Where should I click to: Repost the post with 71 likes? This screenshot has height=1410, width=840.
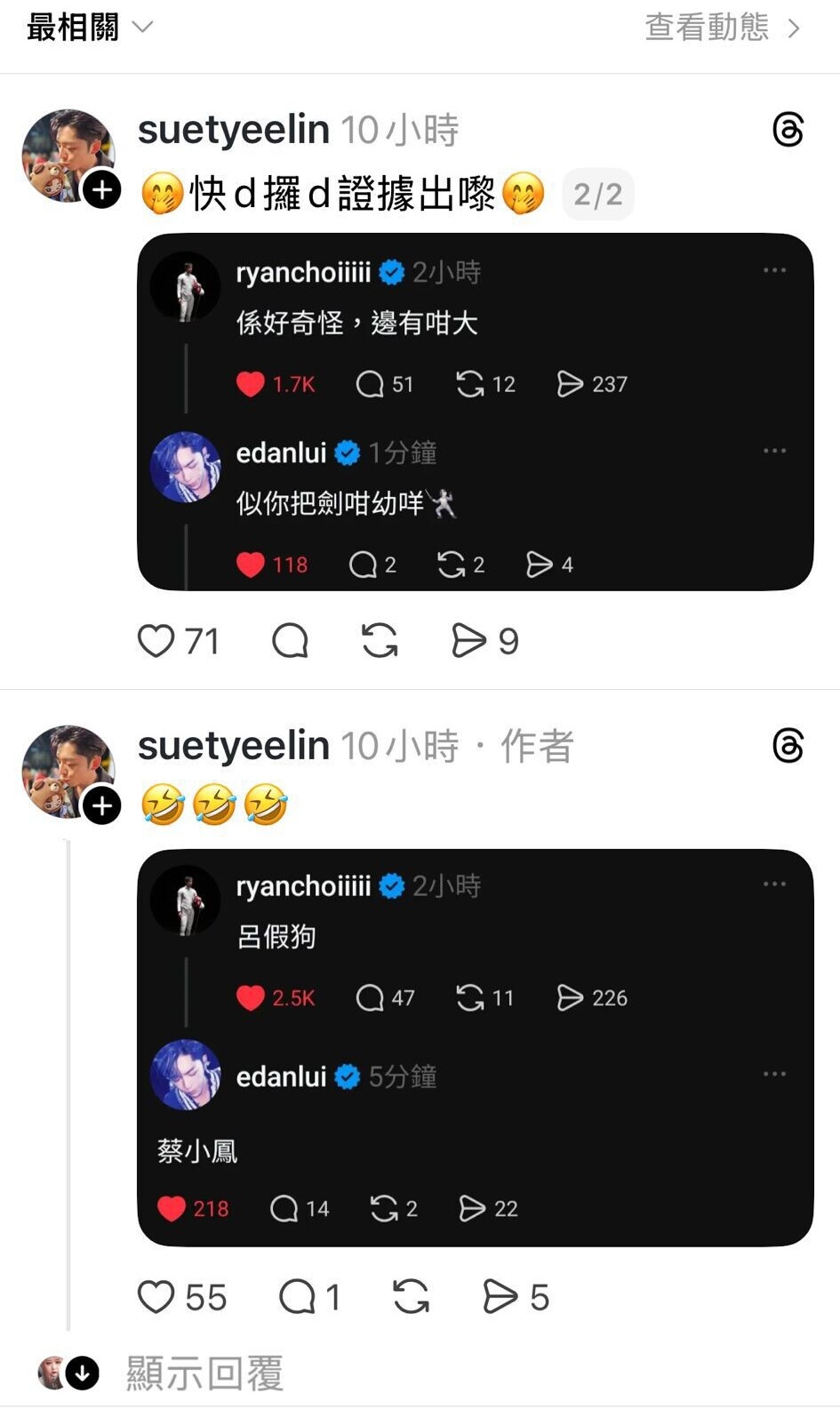(380, 641)
